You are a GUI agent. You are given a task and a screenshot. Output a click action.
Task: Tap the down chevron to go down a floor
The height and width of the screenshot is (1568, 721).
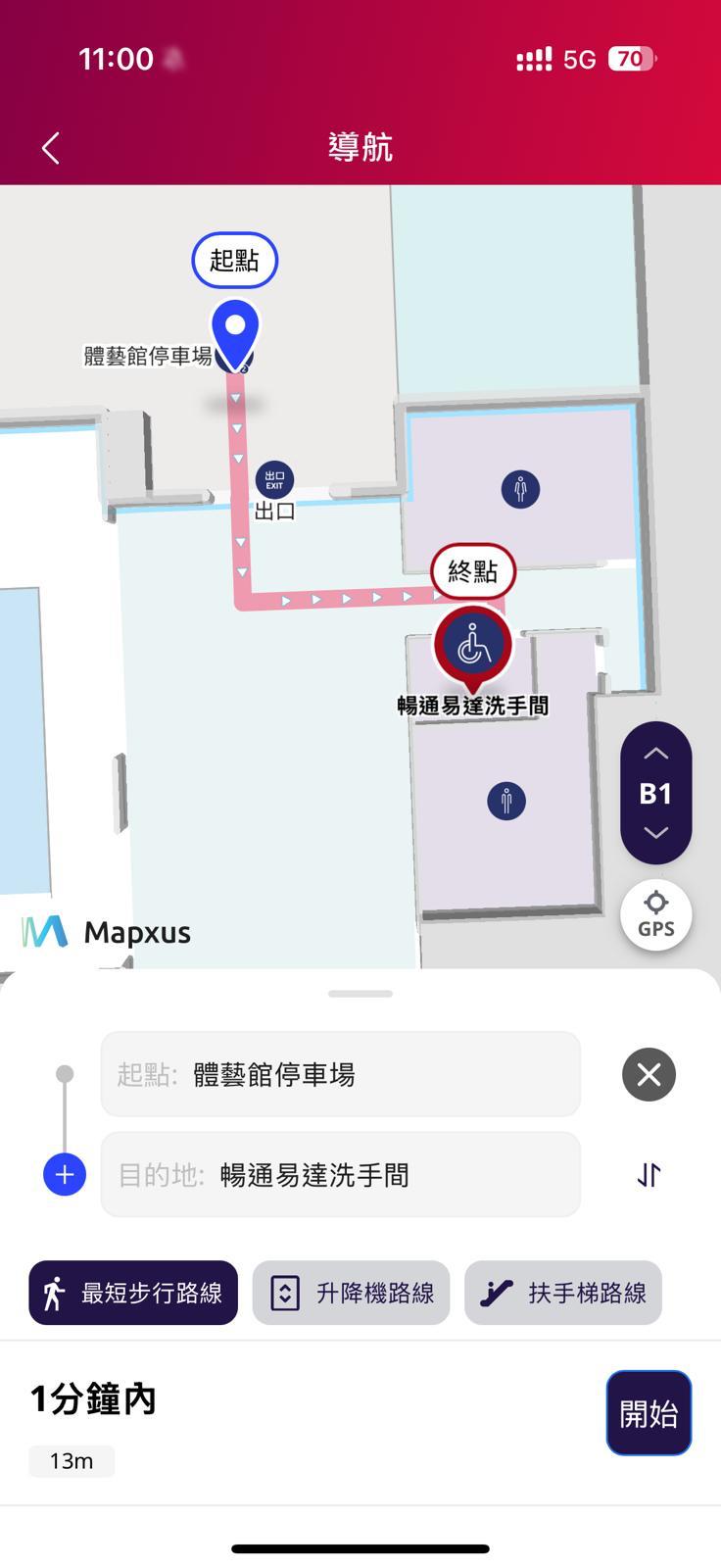click(x=655, y=832)
